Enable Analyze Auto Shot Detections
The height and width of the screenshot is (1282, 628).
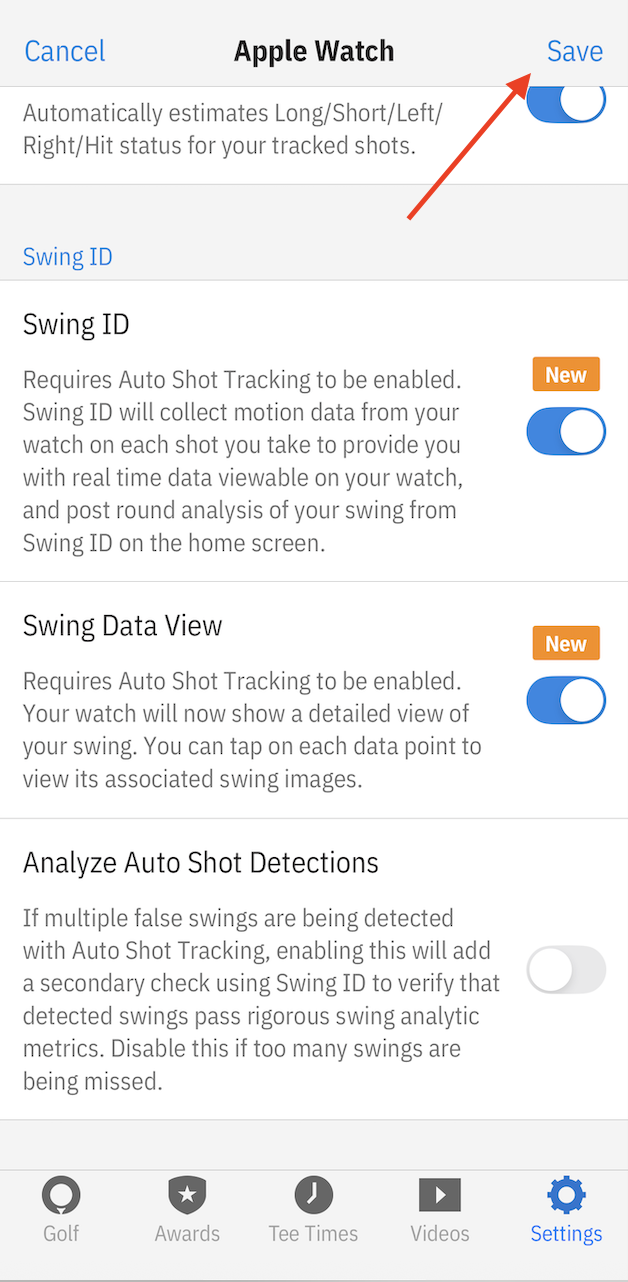point(566,969)
